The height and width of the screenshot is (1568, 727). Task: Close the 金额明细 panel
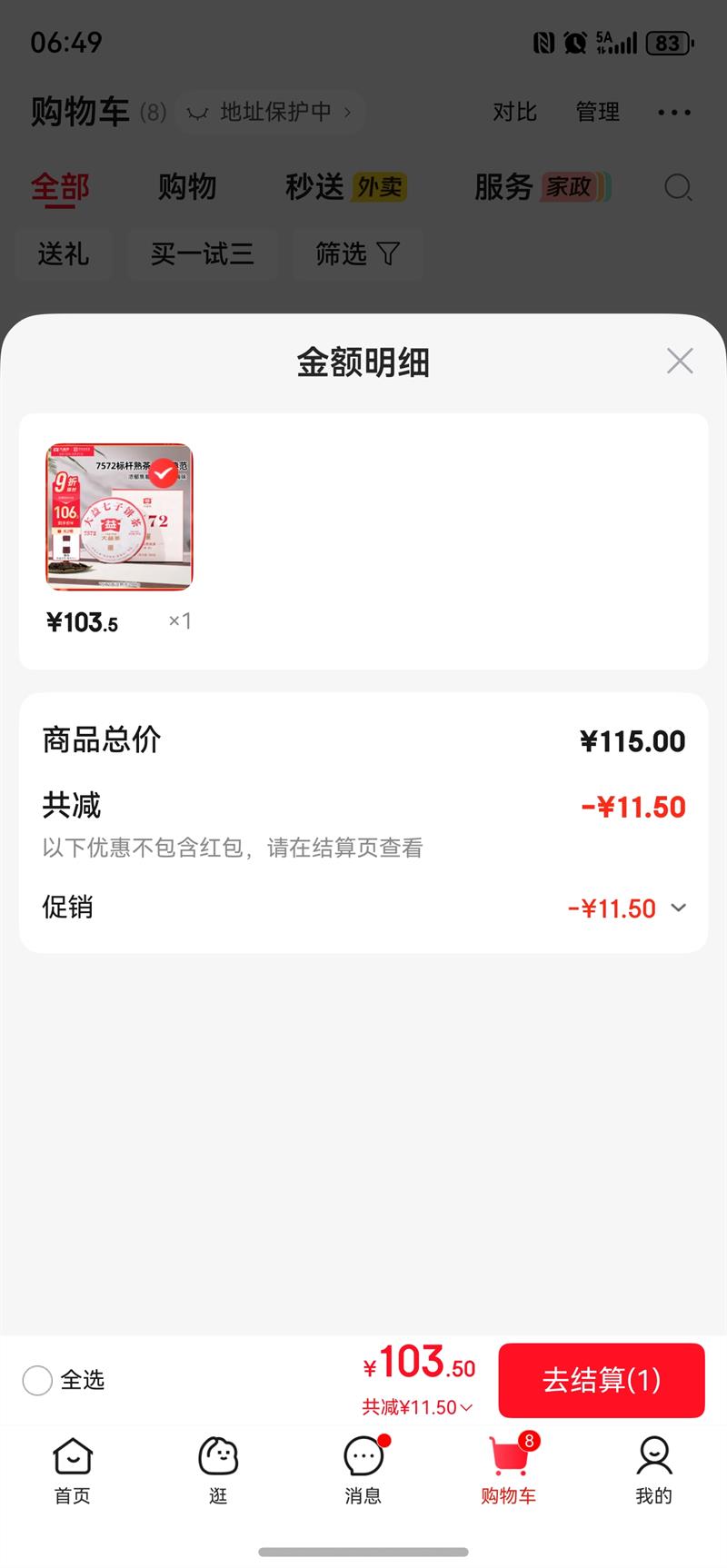pos(680,361)
